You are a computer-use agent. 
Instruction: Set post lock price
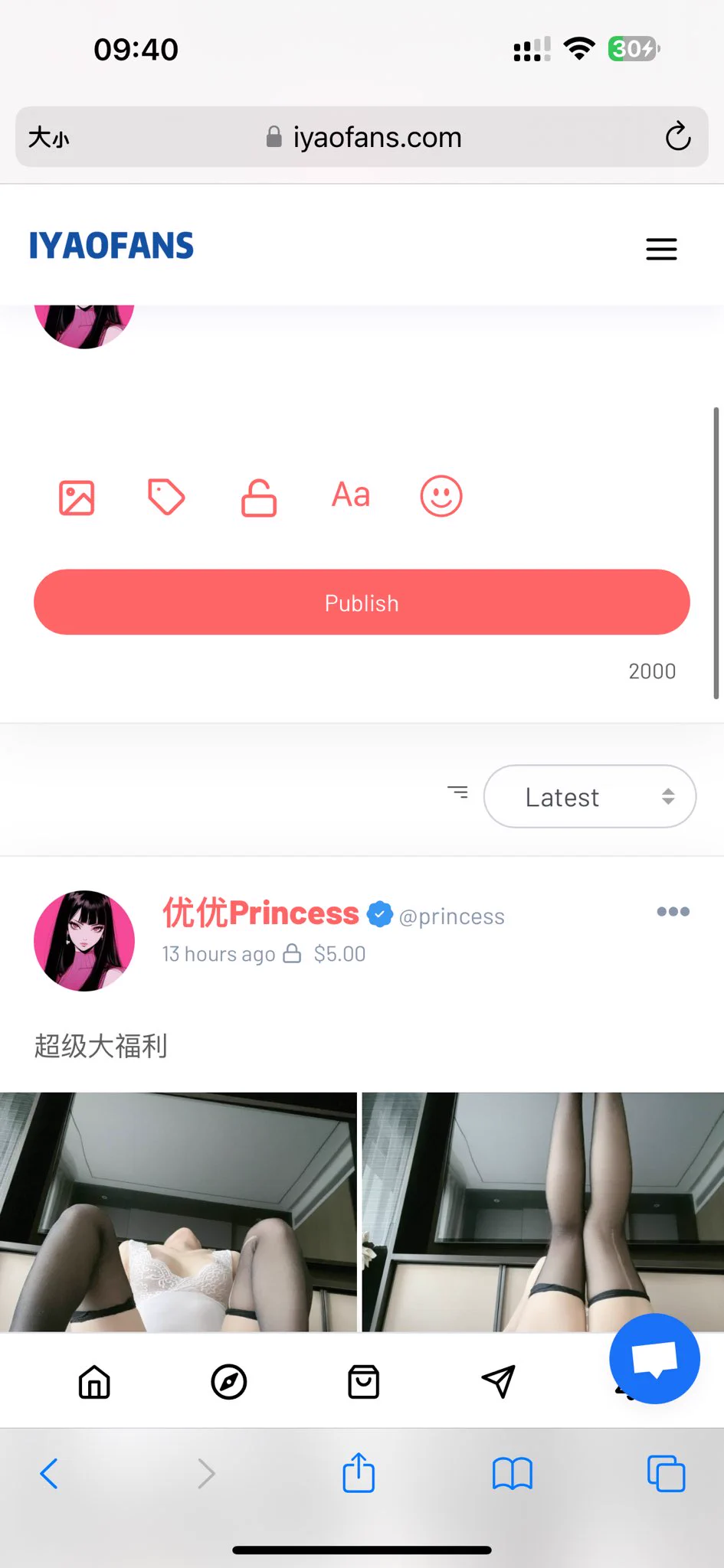click(259, 498)
